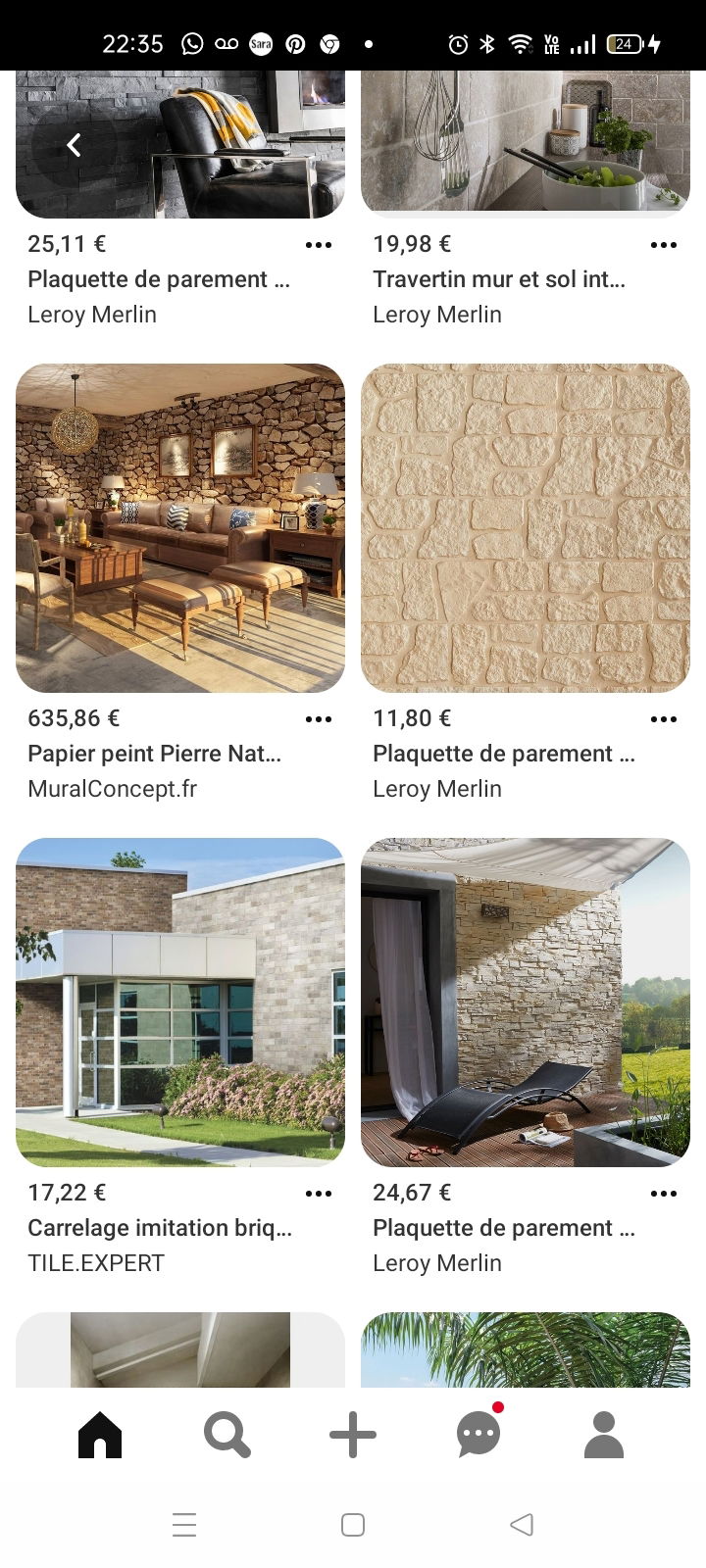Create a new pin with plus

pos(353,1436)
